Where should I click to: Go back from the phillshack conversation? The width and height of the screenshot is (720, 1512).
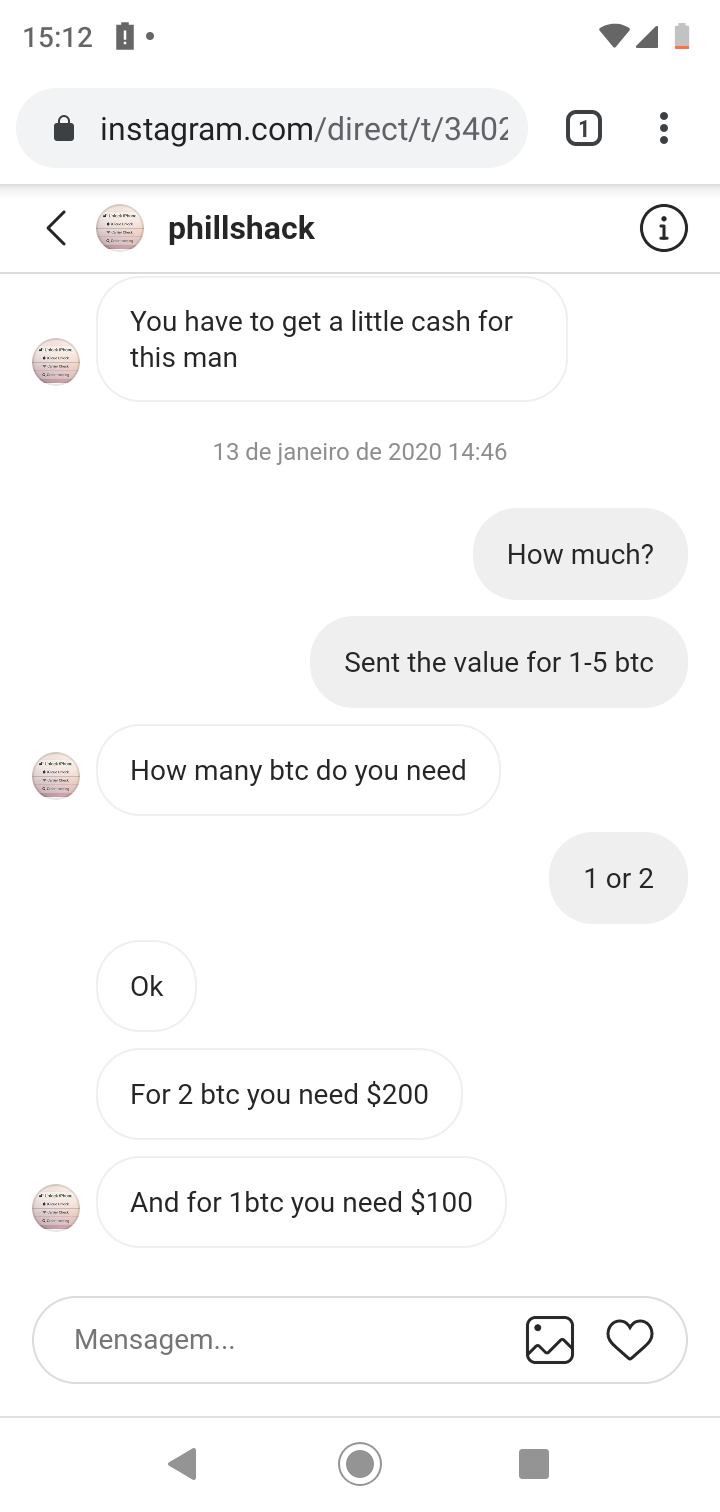(x=57, y=229)
